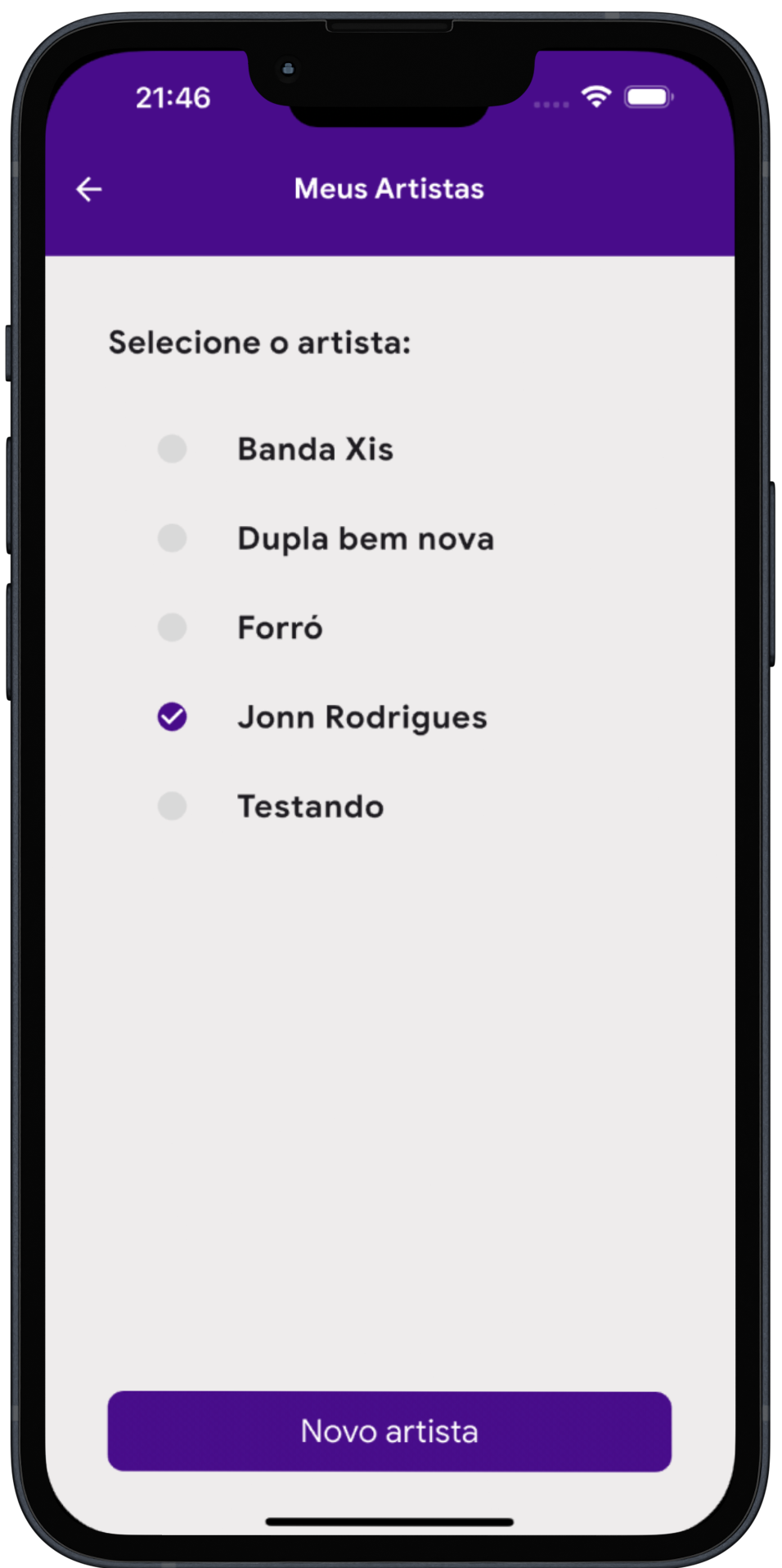Tap the Selecione o artista heading

coord(259,343)
